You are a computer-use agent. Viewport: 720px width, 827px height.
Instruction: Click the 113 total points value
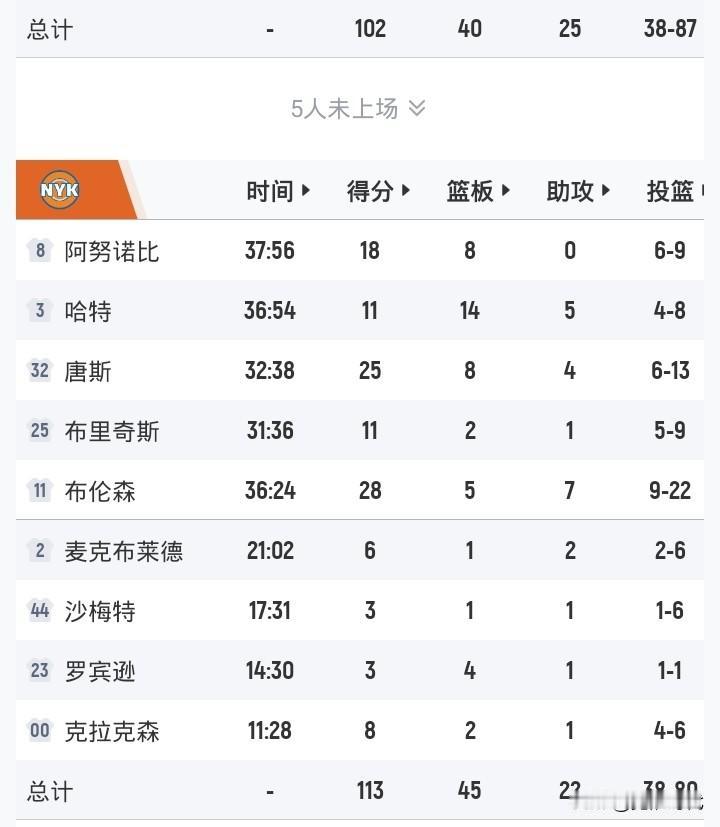click(x=369, y=790)
